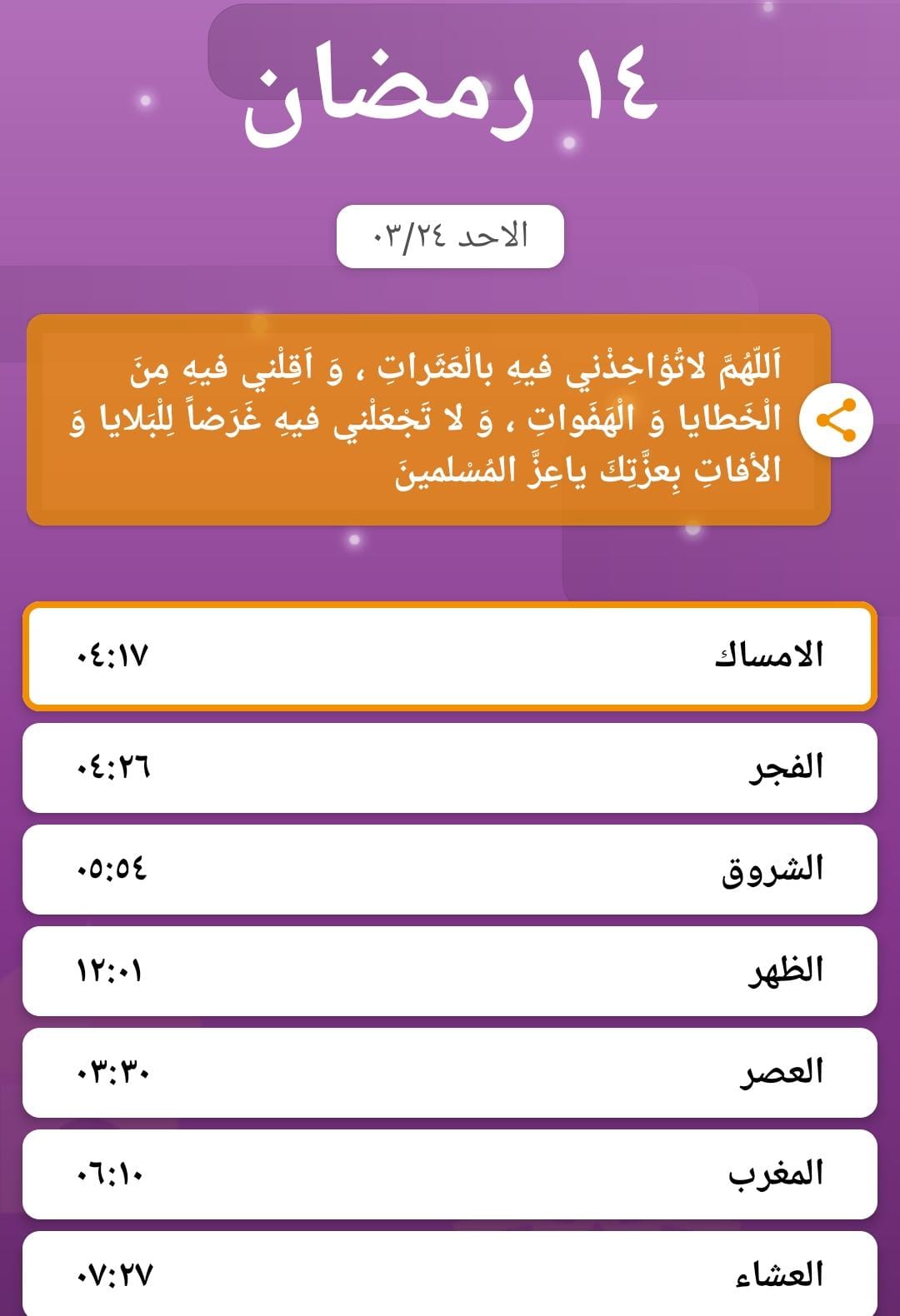
Task: Open the date picker showing الاحد ٠٣/٢٤
Action: [450, 237]
